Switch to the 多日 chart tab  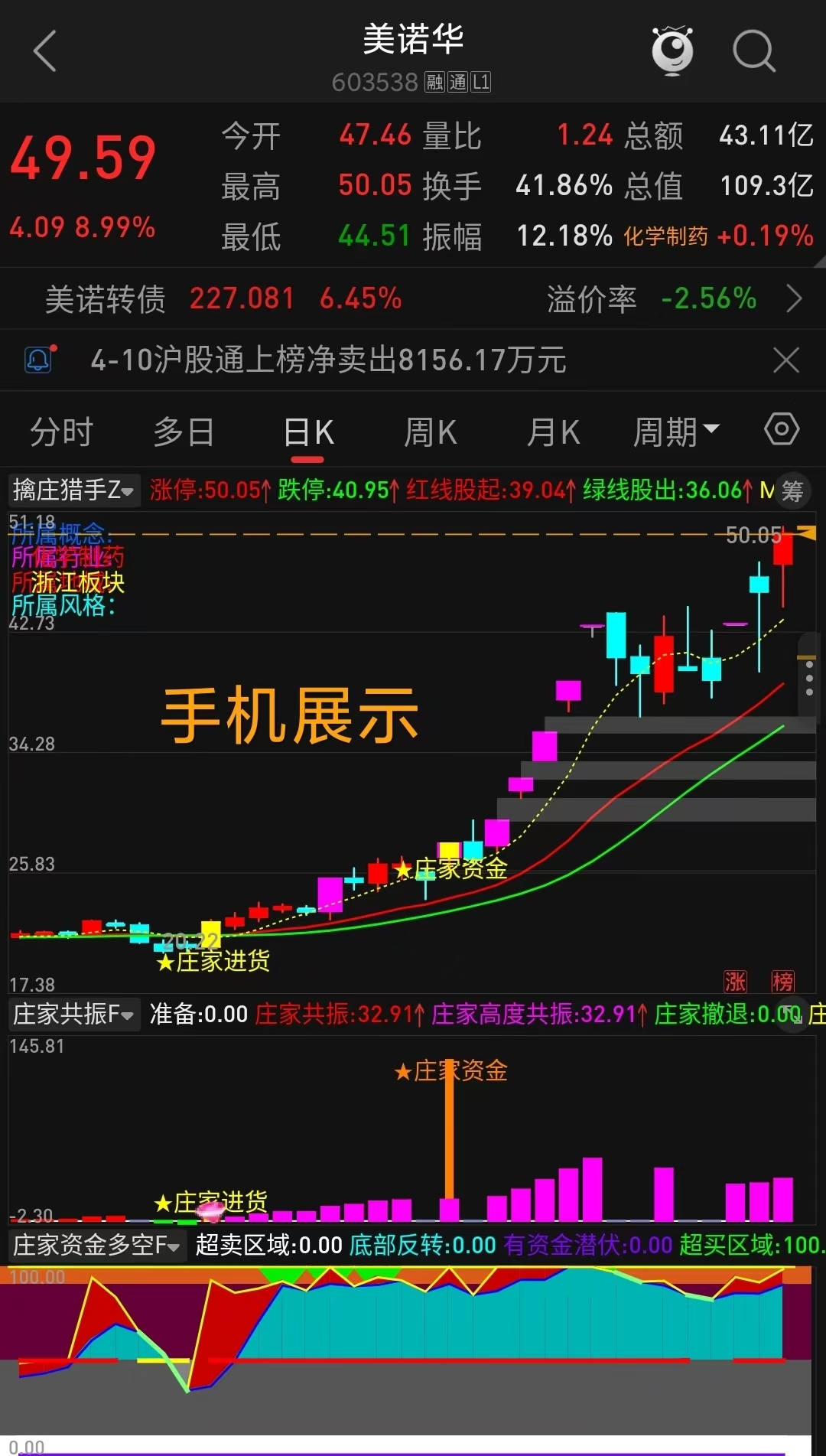pos(184,432)
